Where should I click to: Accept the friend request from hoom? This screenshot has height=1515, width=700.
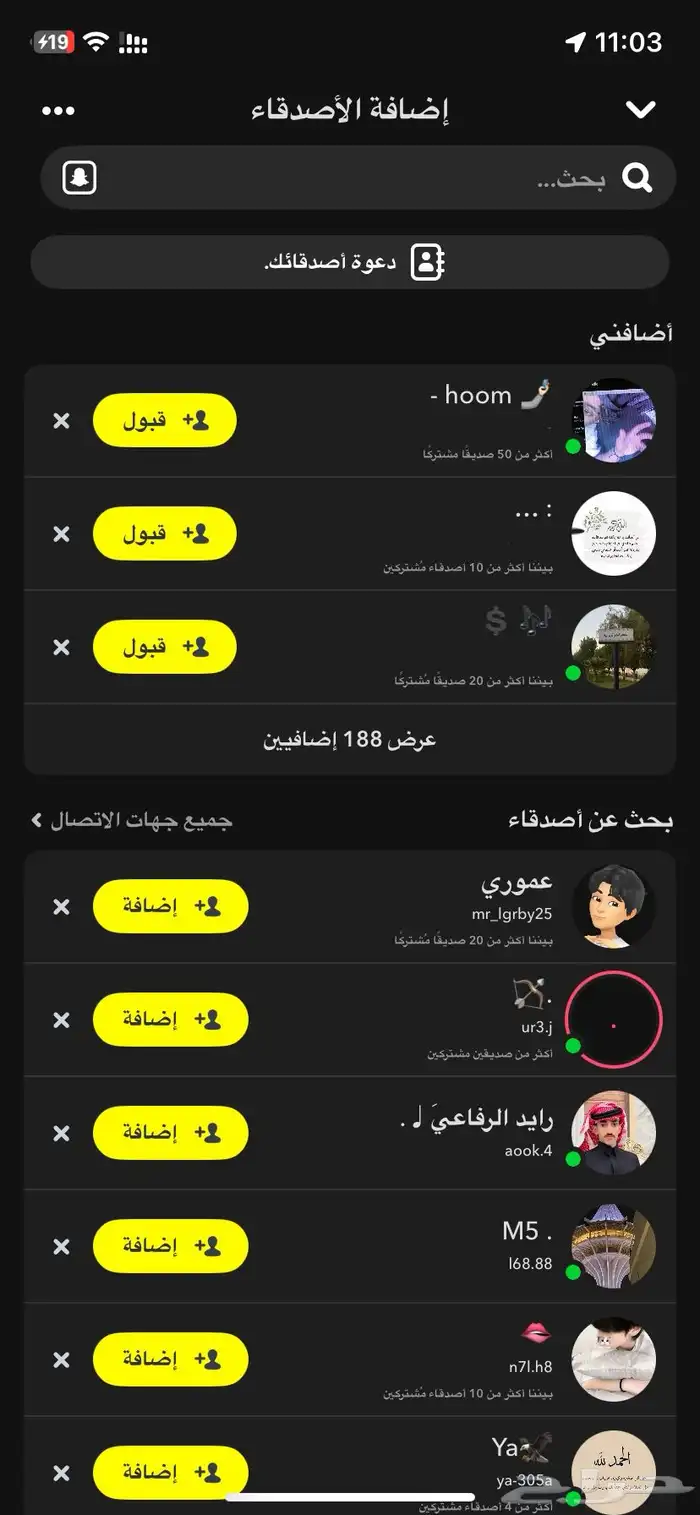click(x=165, y=421)
